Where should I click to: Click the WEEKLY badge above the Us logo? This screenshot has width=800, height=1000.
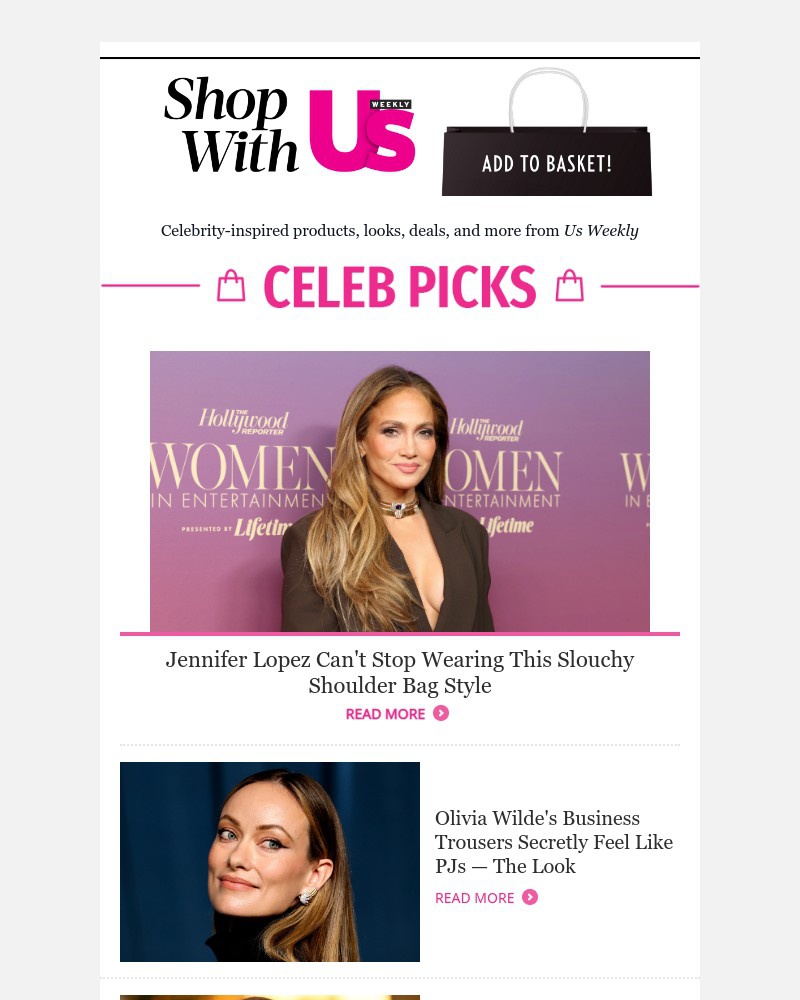pyautogui.click(x=391, y=104)
